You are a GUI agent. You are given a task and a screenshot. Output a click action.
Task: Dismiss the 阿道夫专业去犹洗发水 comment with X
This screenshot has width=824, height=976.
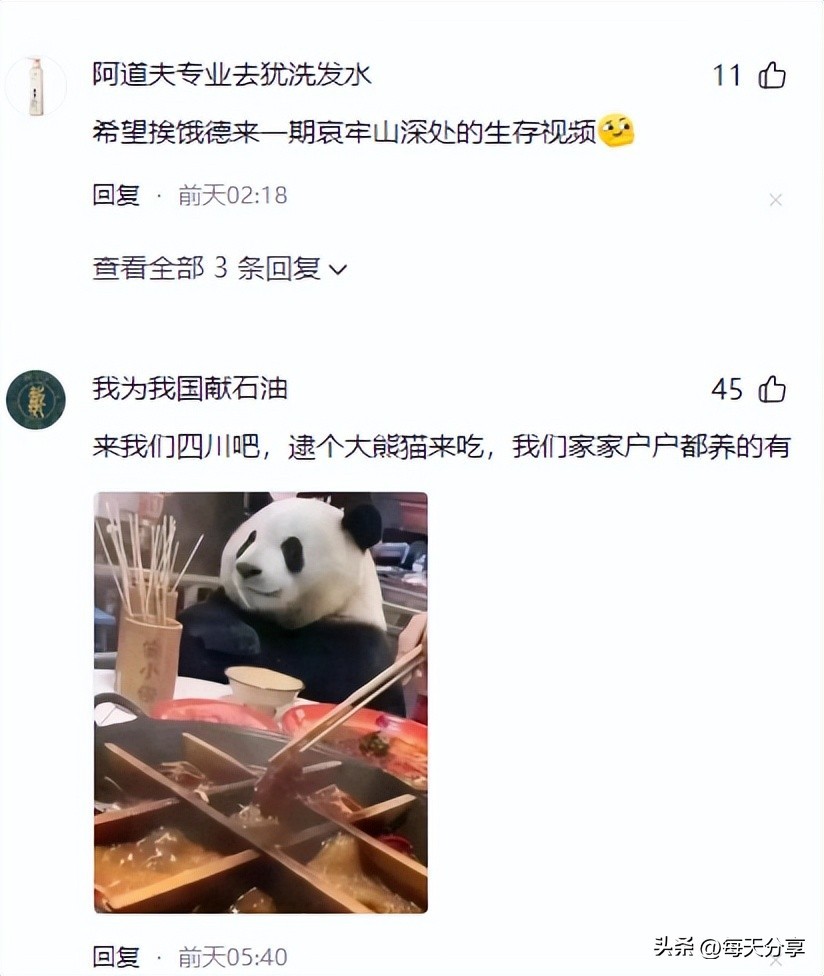(775, 200)
